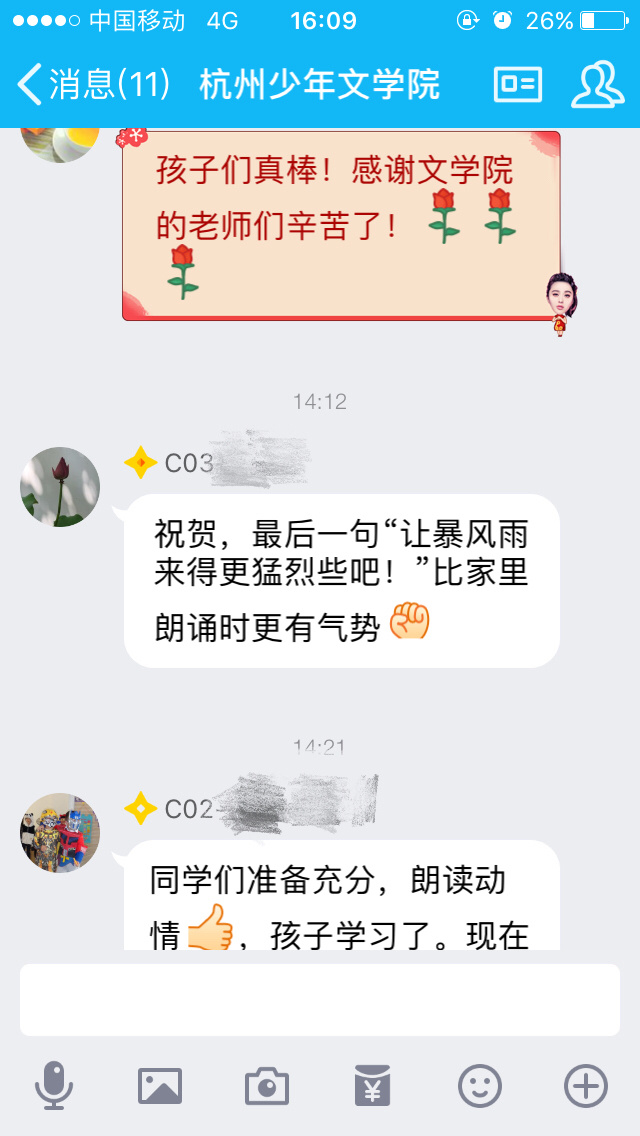Start a voice message with the microphone
640x1136 pixels.
tap(54, 1086)
